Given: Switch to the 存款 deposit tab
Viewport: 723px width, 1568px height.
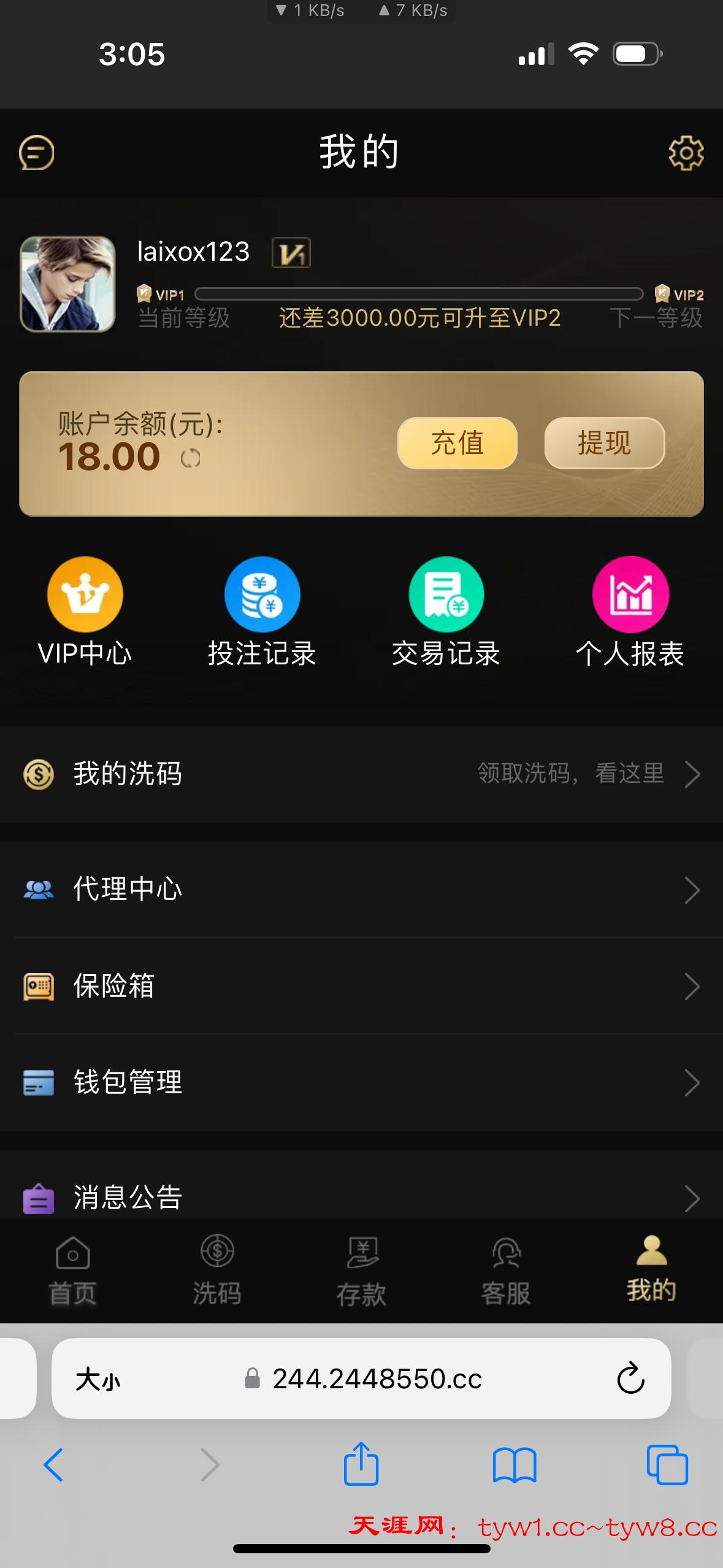Looking at the screenshot, I should point(361,1270).
